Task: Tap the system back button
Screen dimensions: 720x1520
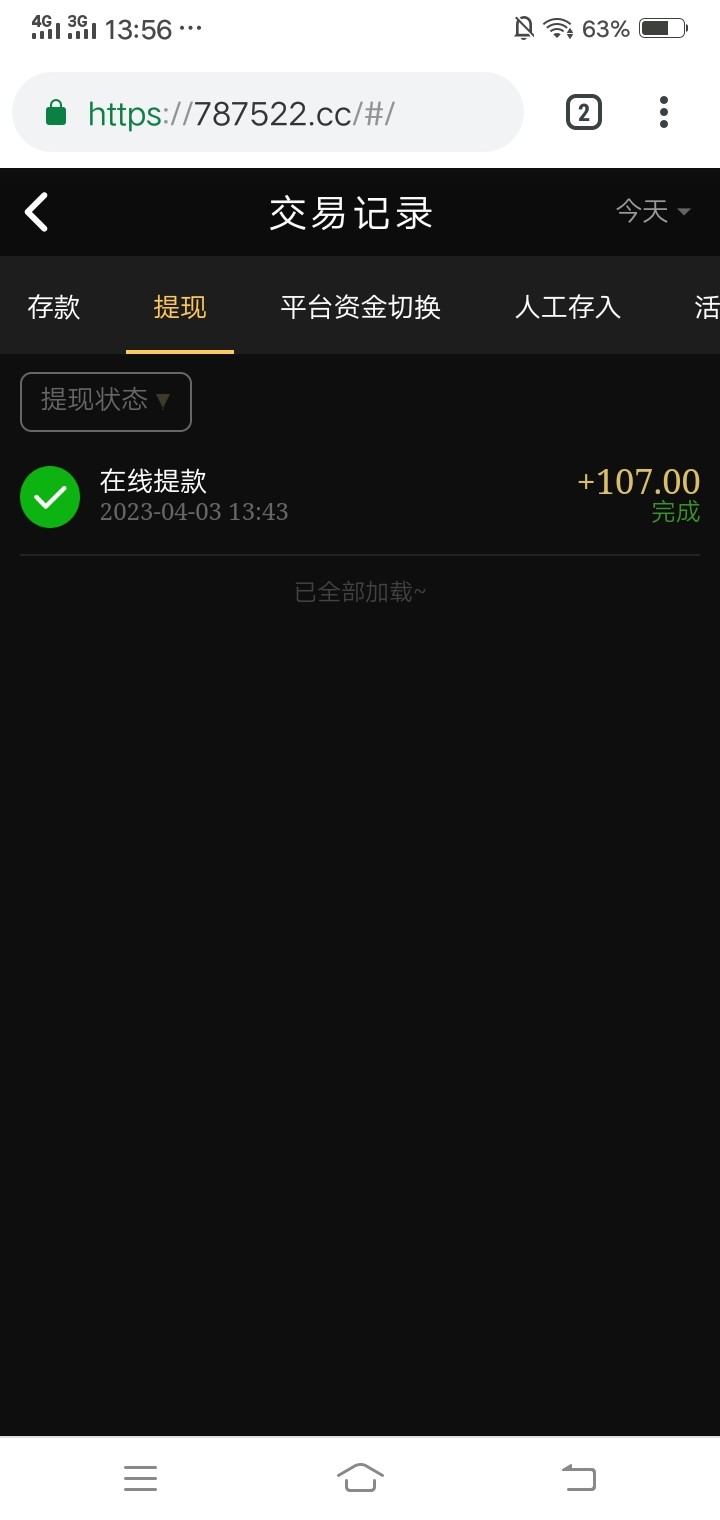Action: pos(578,1477)
